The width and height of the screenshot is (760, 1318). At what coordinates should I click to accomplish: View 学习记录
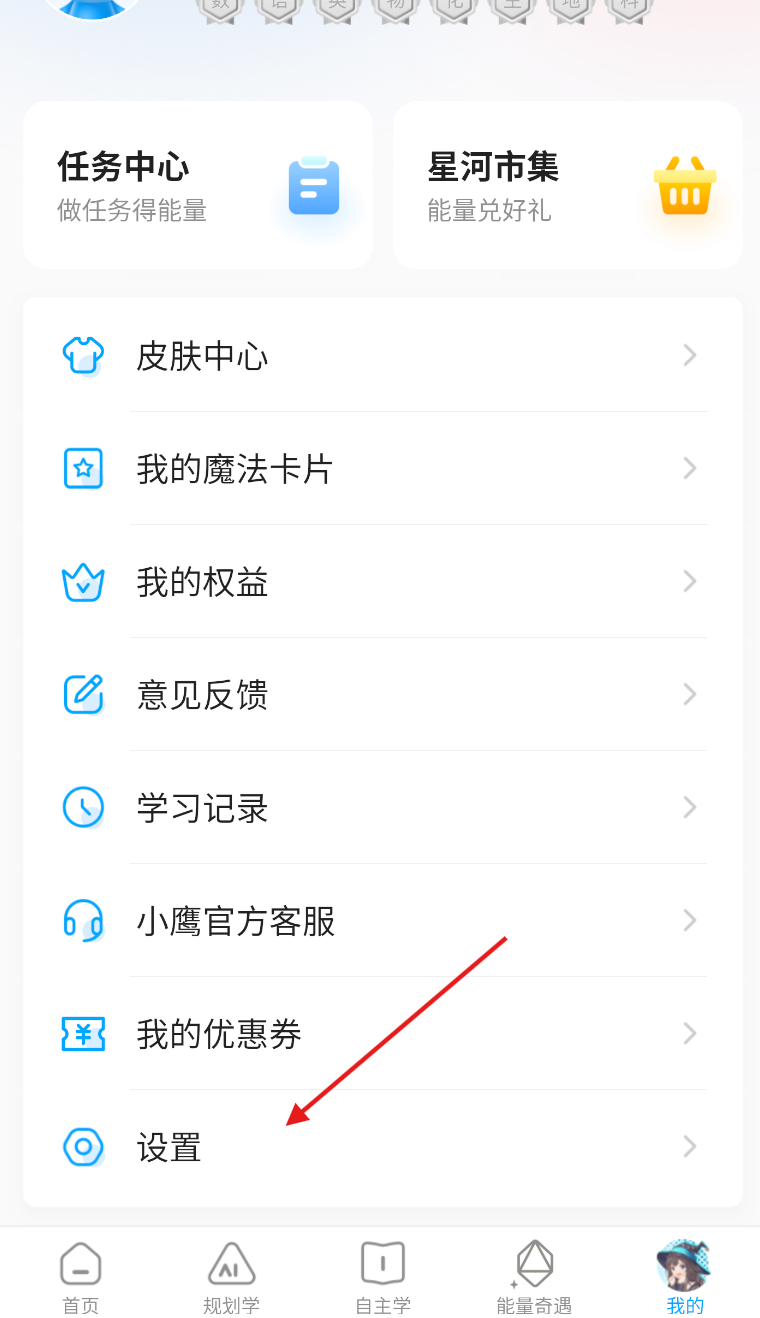(383, 807)
